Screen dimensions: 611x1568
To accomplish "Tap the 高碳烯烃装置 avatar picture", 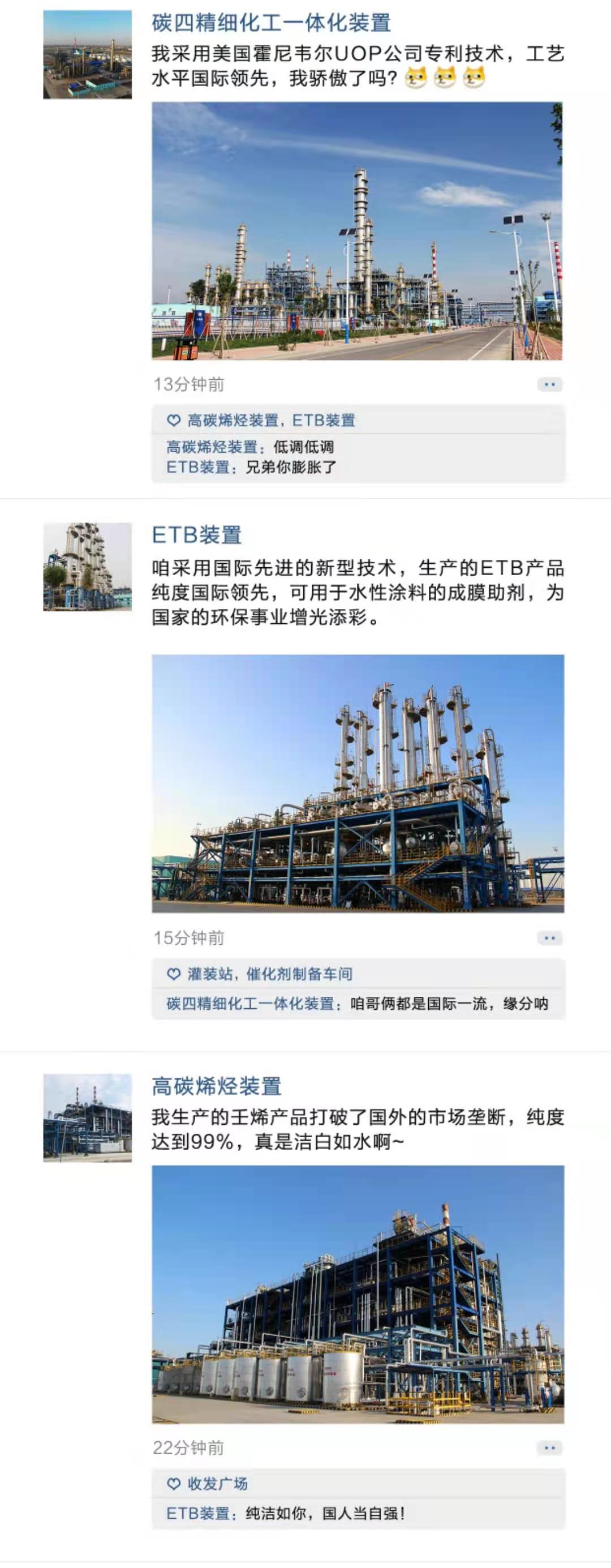I will tap(88, 1117).
